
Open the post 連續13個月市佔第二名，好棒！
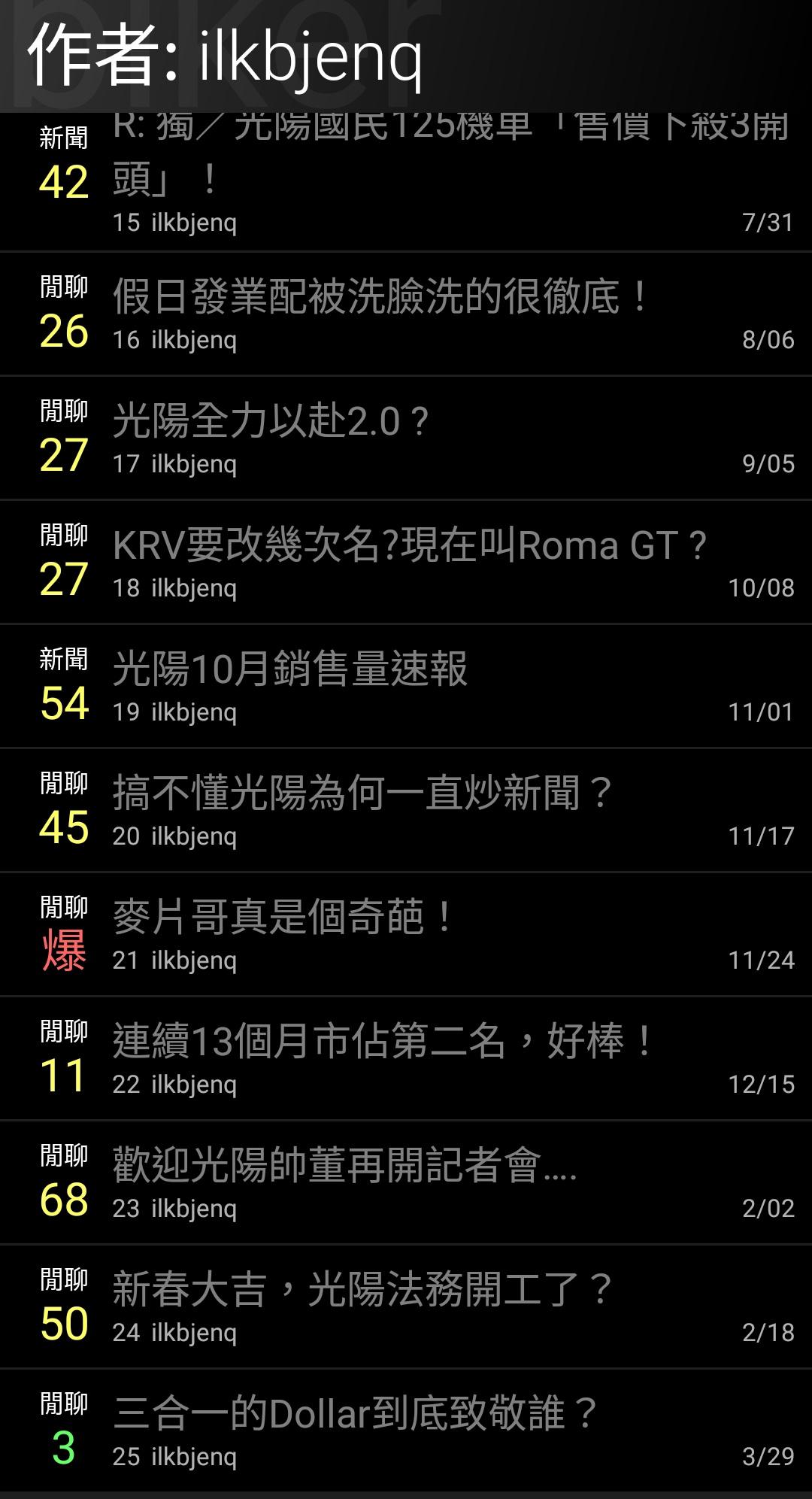pyautogui.click(x=383, y=1041)
